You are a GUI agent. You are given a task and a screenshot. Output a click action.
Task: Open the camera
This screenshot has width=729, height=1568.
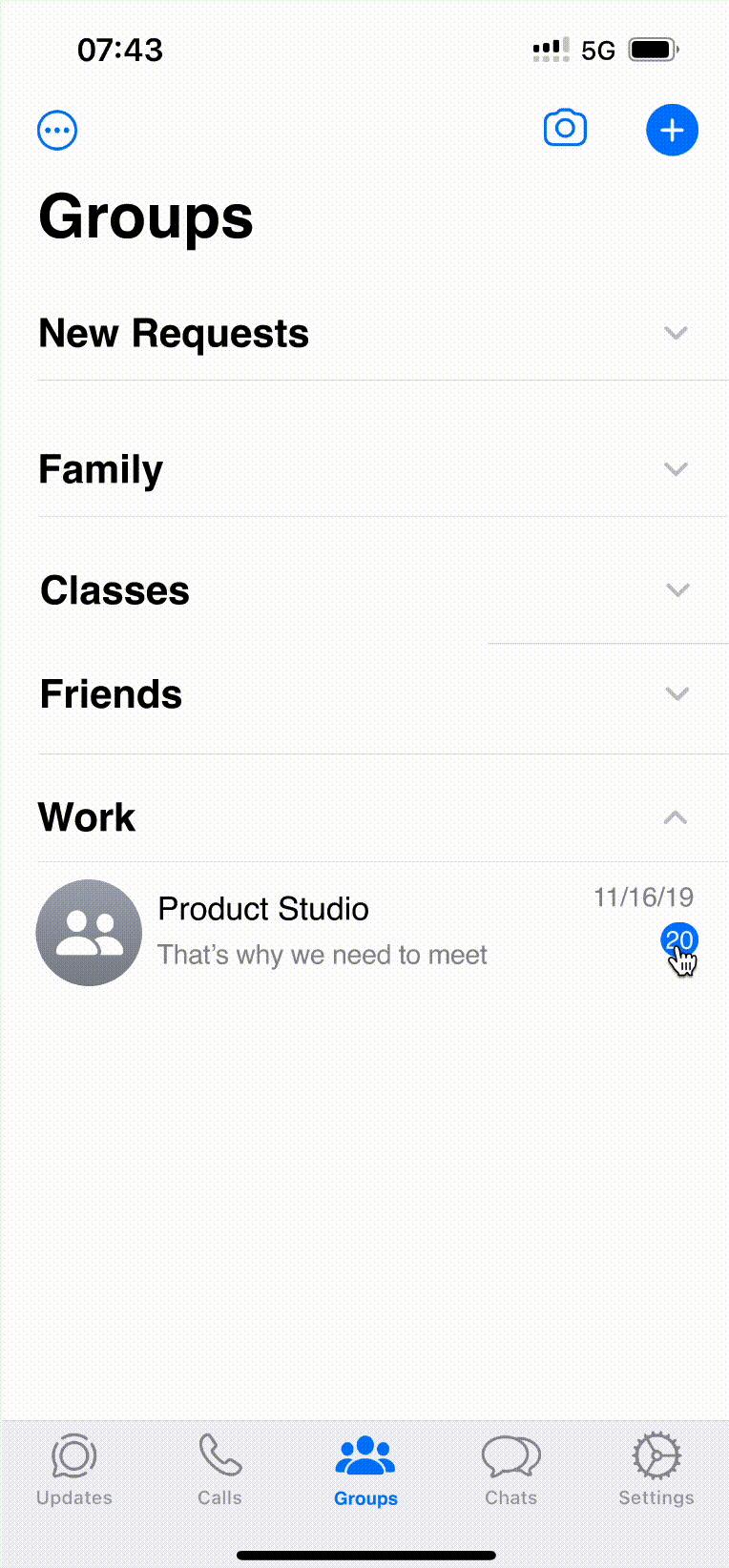pyautogui.click(x=565, y=129)
